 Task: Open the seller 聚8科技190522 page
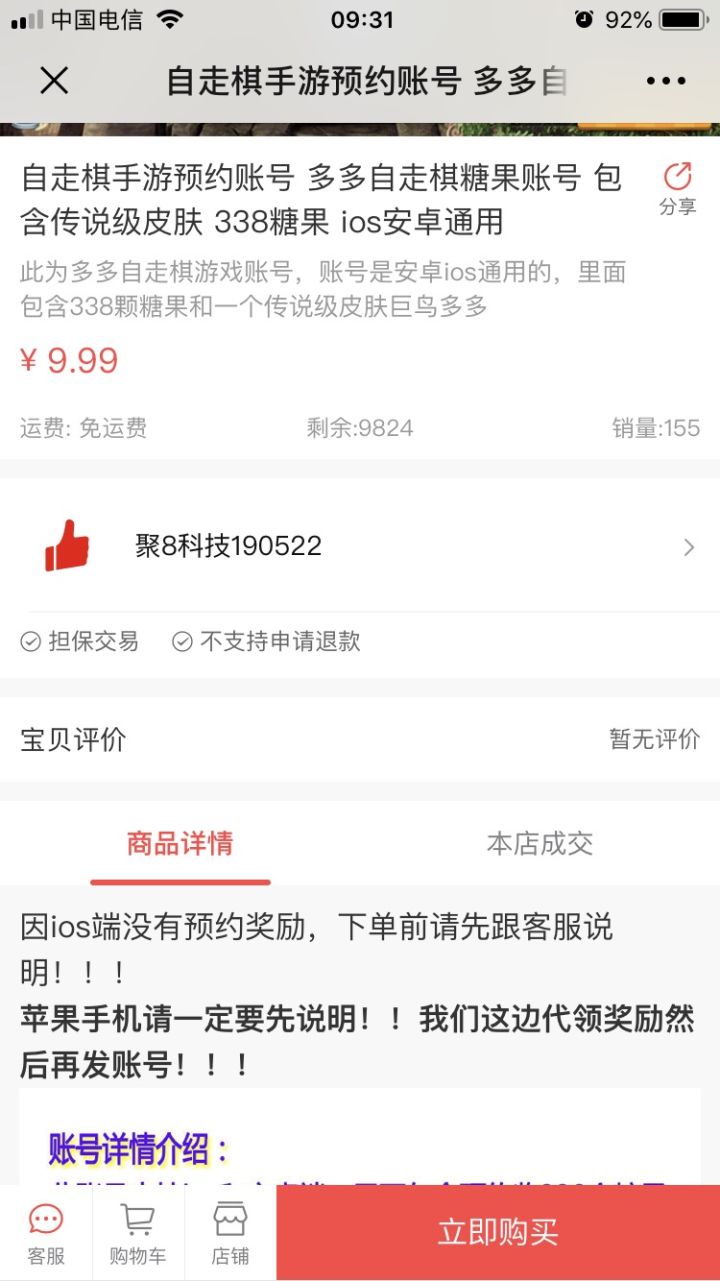360,546
